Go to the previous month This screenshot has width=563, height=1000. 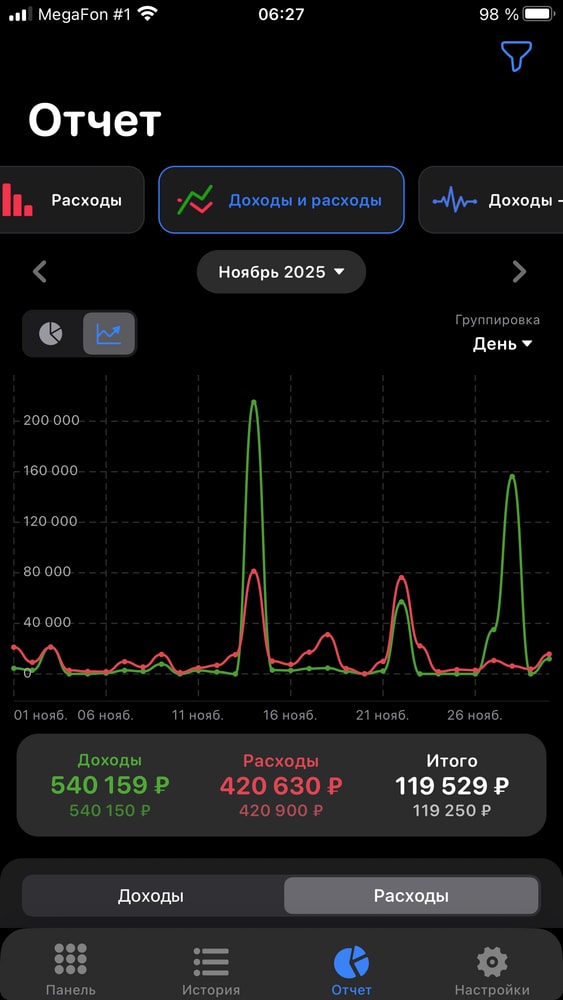click(40, 272)
